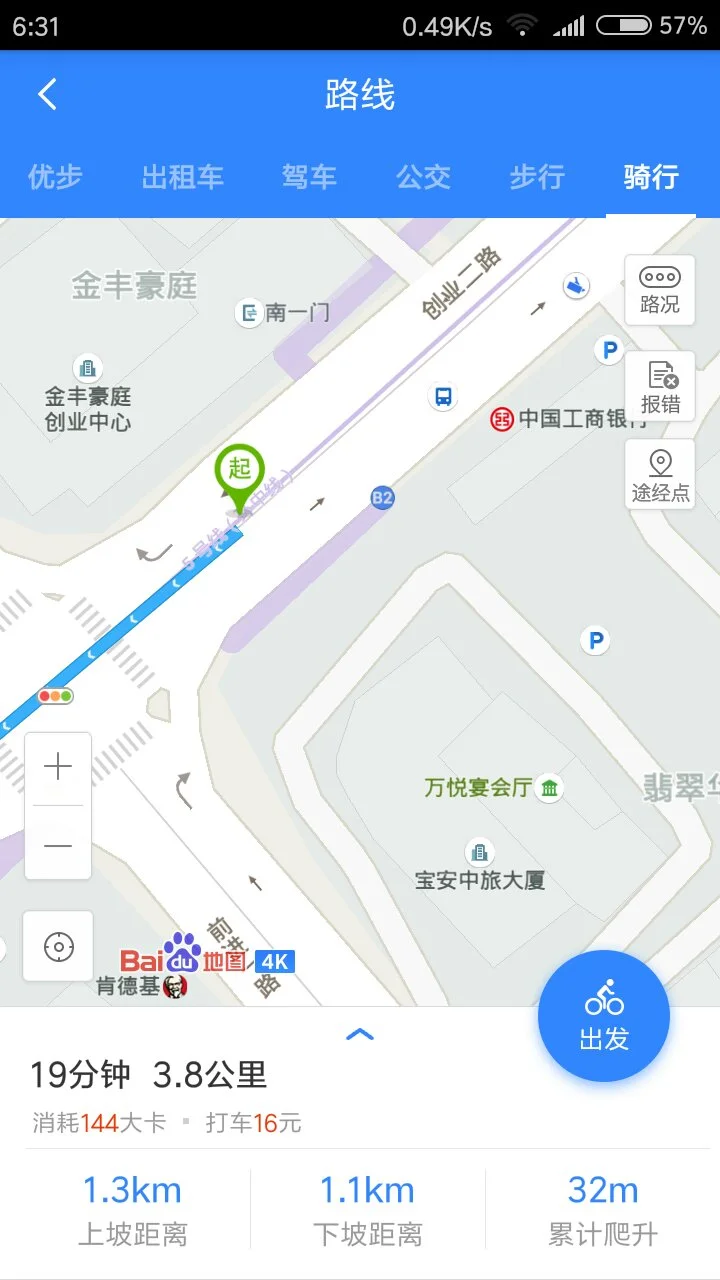720x1280 pixels.
Task: Tap 出发 to start cycling navigation
Action: (603, 1015)
